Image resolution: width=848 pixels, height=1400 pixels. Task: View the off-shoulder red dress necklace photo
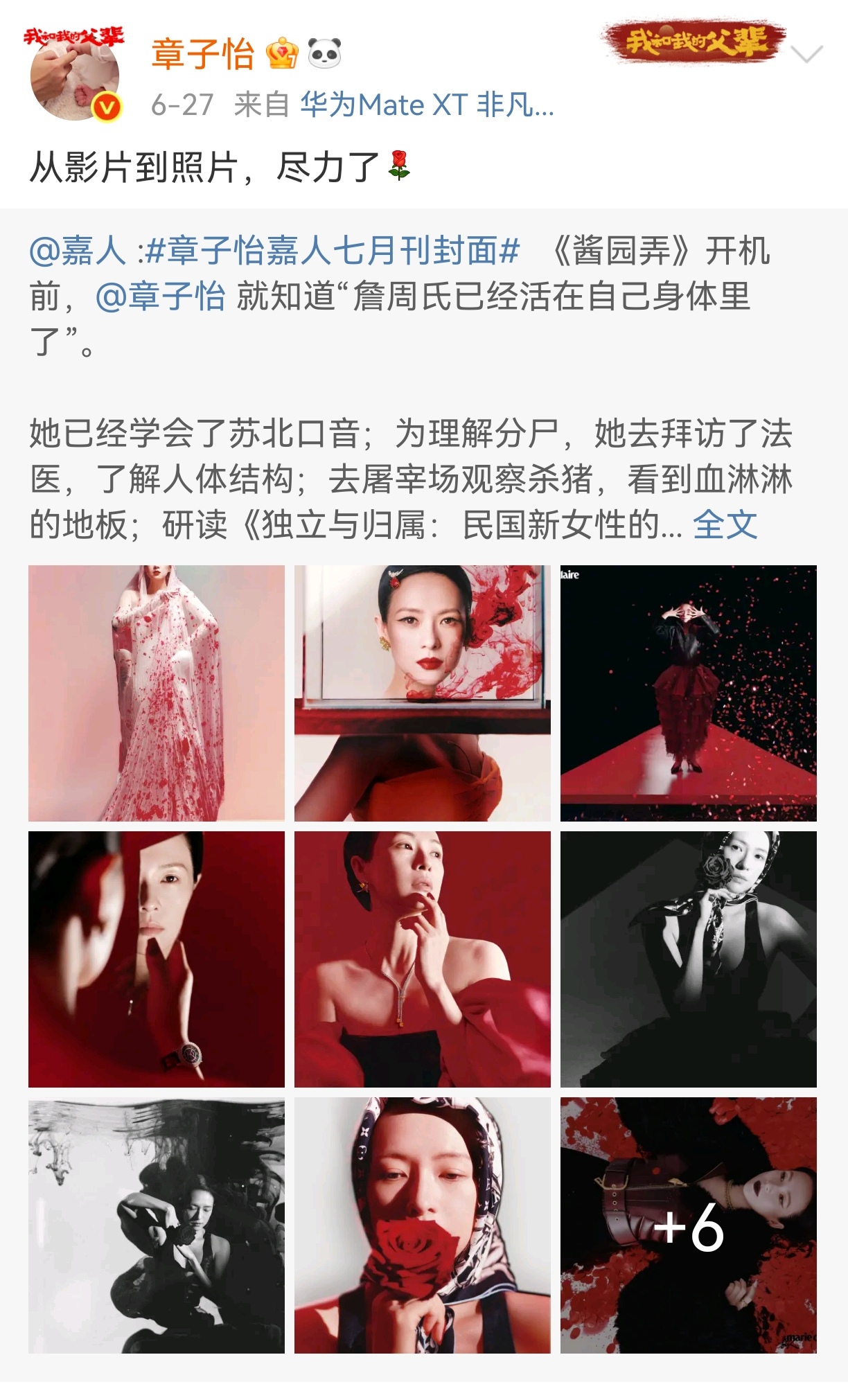423,959
